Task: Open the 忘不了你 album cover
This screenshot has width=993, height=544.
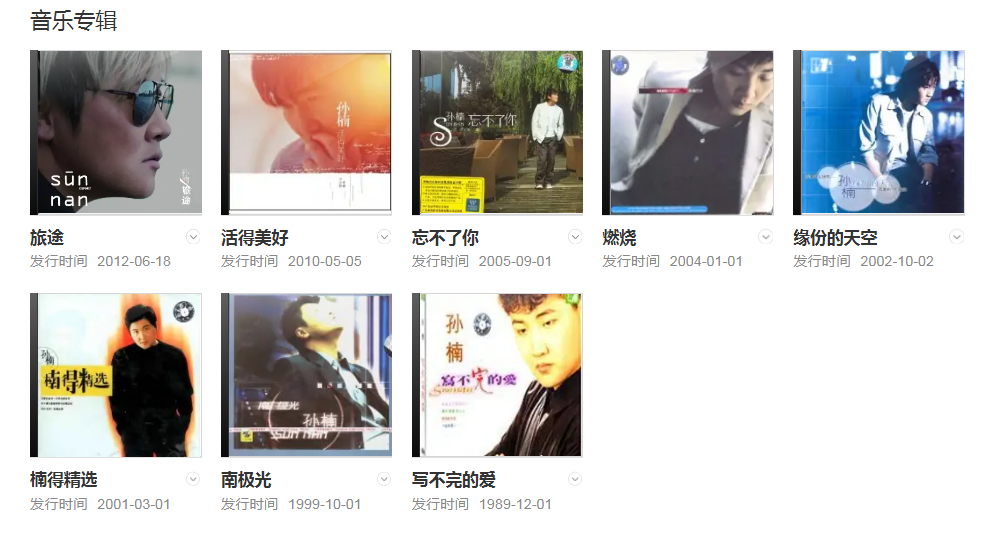Action: 497,133
